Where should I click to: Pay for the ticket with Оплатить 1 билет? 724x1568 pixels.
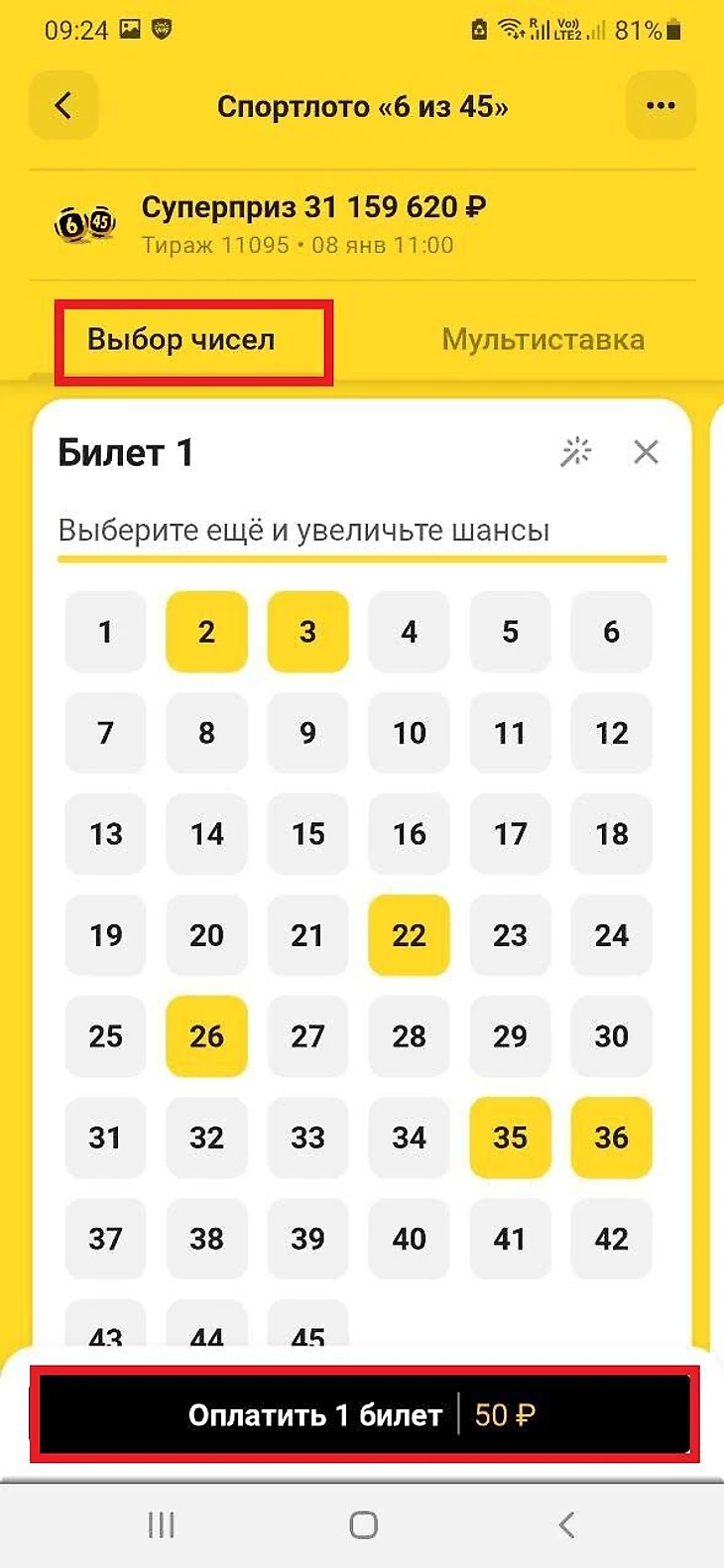coord(363,1414)
